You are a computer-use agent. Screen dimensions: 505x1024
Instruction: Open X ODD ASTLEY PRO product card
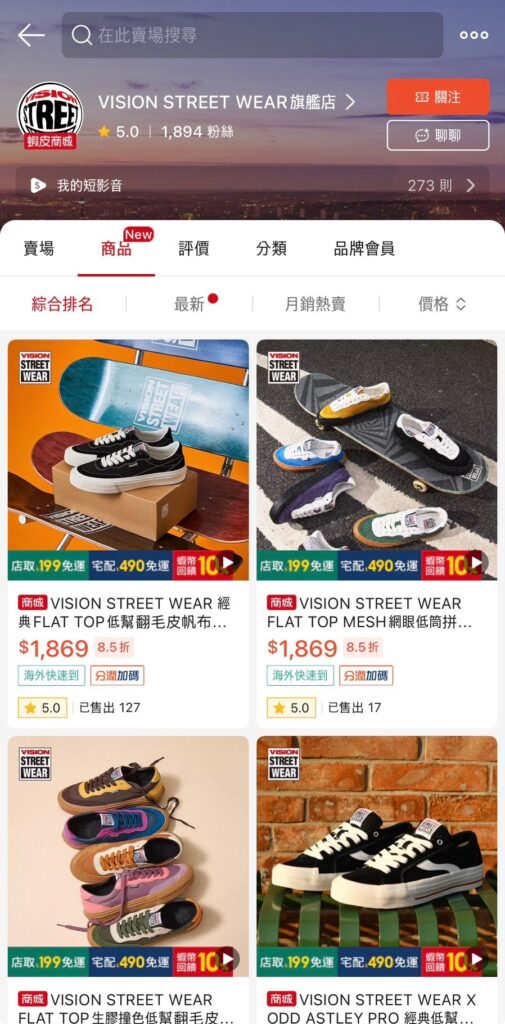click(x=377, y=880)
